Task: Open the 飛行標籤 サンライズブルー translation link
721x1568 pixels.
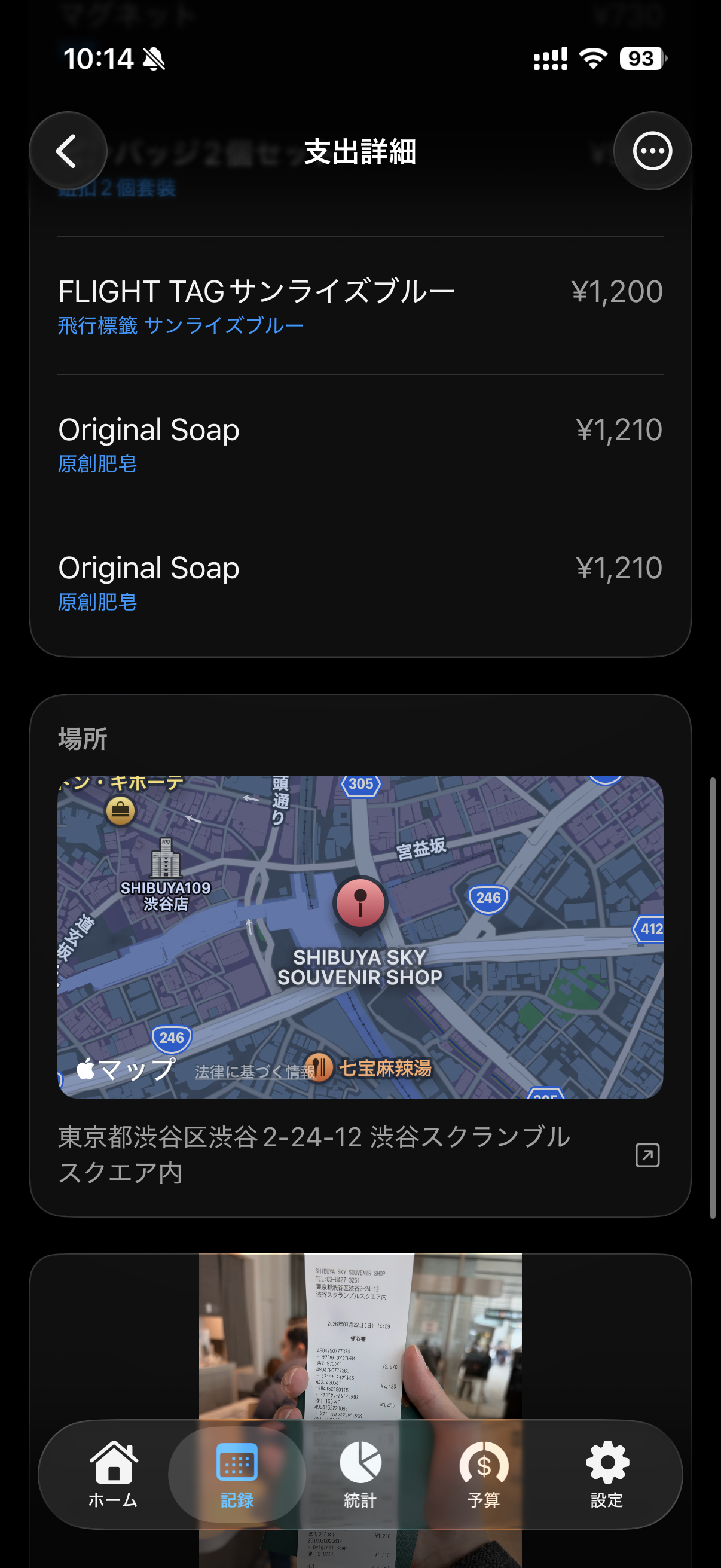Action: tap(179, 326)
